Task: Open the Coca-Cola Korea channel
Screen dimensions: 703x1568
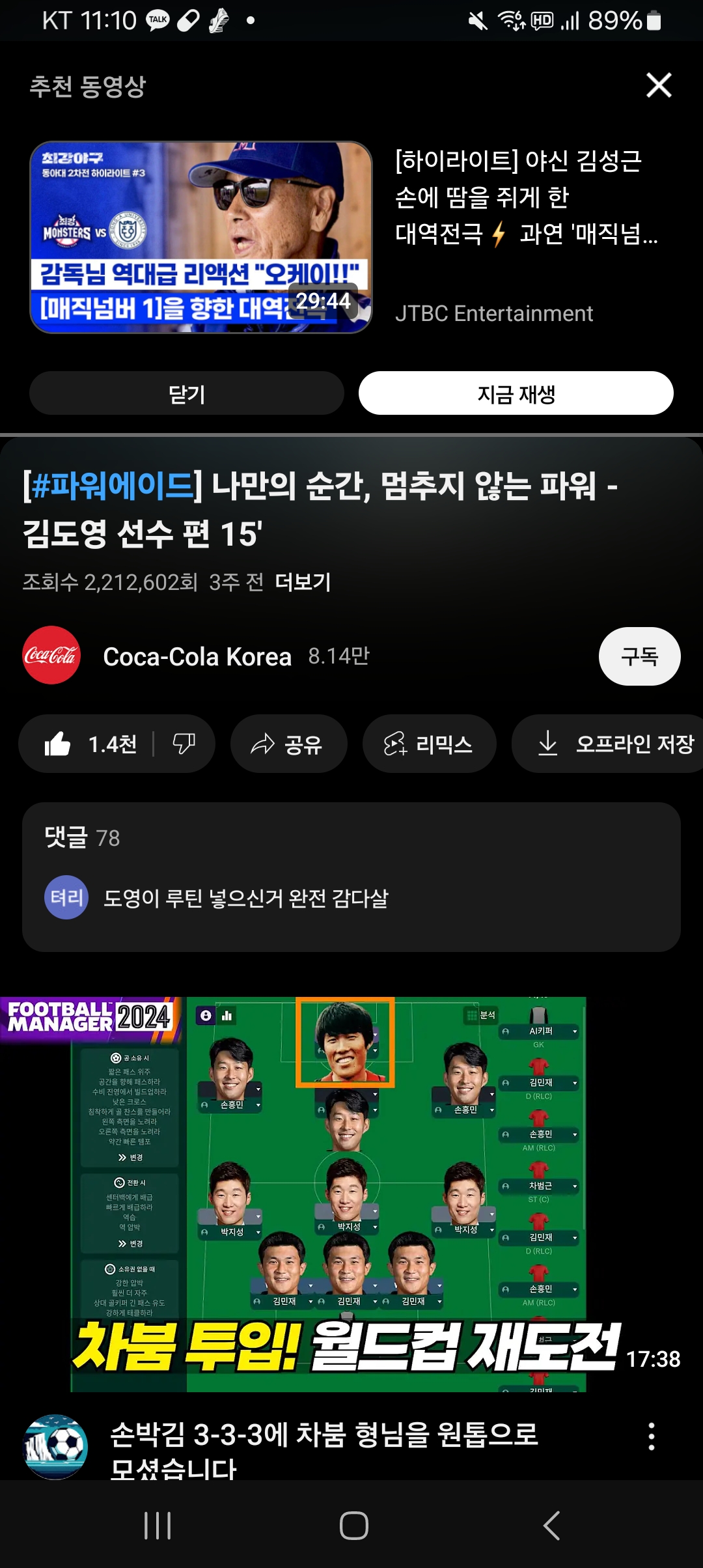Action: (x=197, y=656)
